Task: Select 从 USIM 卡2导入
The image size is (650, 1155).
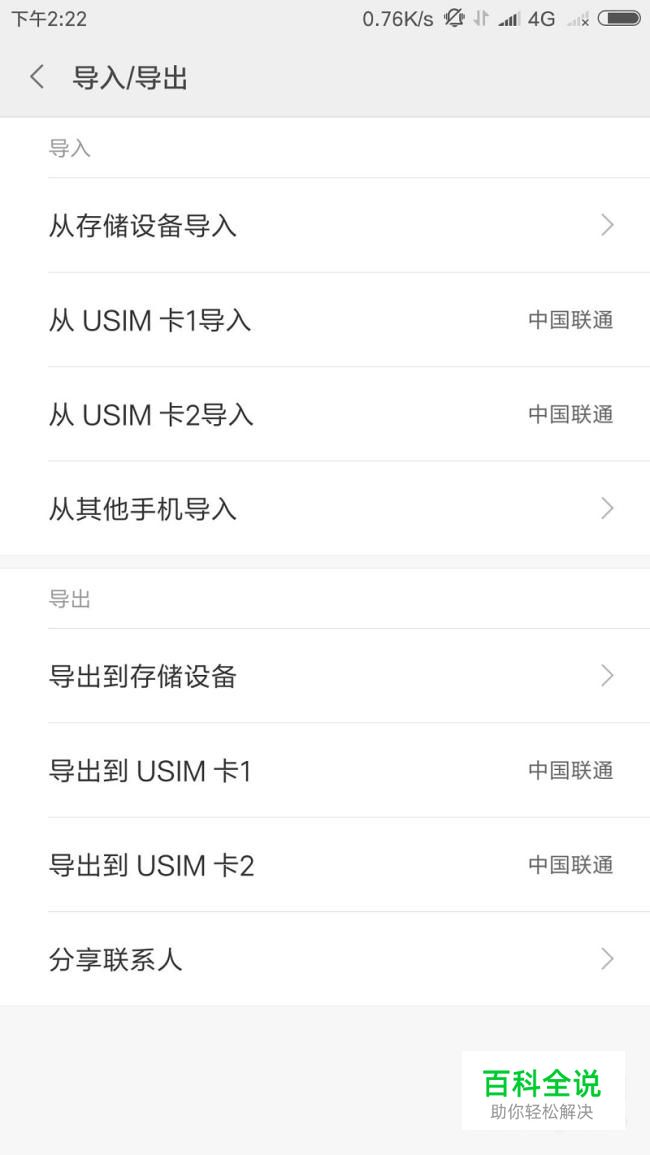Action: pyautogui.click(x=325, y=414)
